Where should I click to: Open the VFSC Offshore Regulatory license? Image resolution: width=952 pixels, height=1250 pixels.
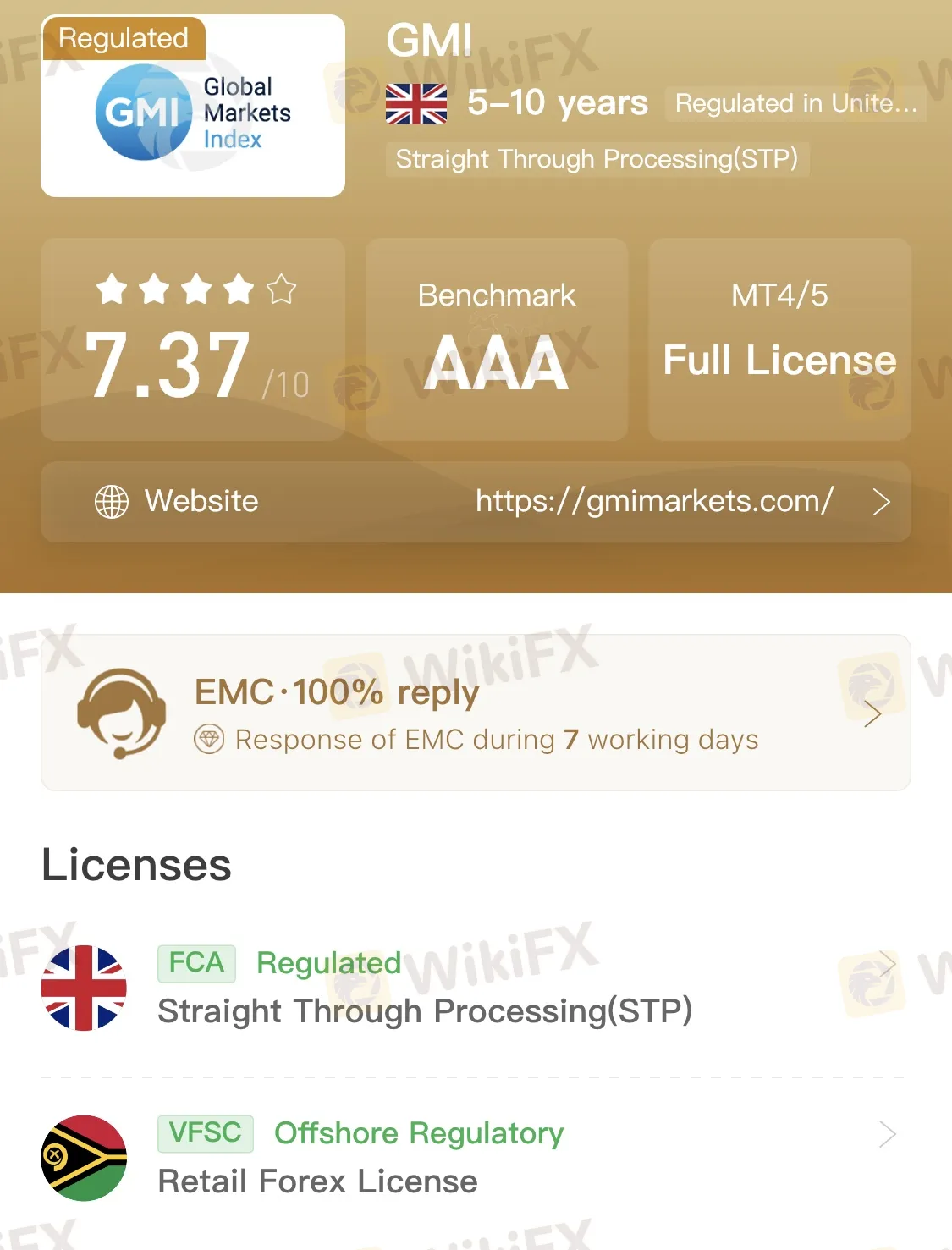(x=474, y=1157)
